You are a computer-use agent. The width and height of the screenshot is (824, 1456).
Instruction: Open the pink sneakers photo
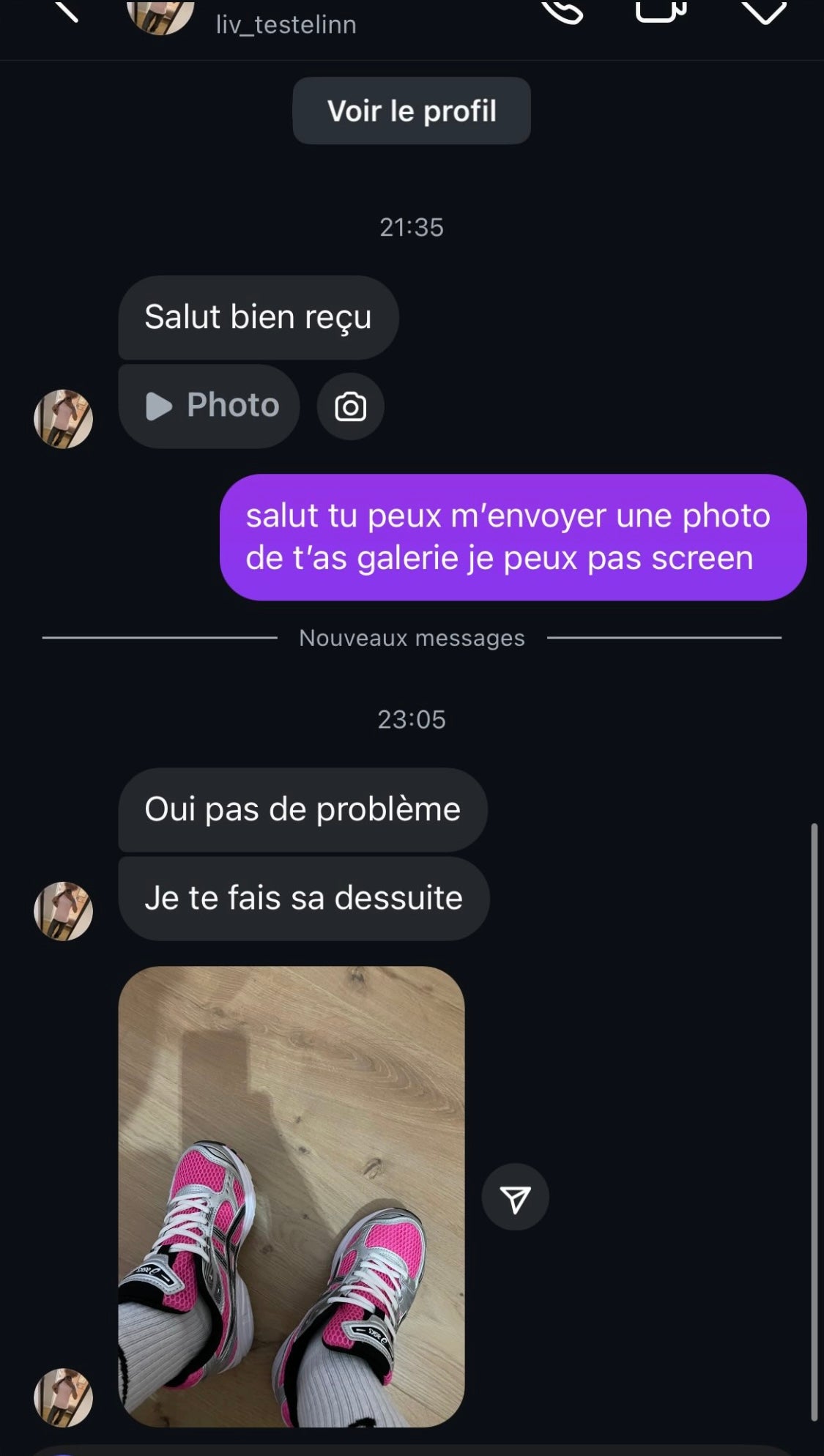click(x=292, y=1196)
